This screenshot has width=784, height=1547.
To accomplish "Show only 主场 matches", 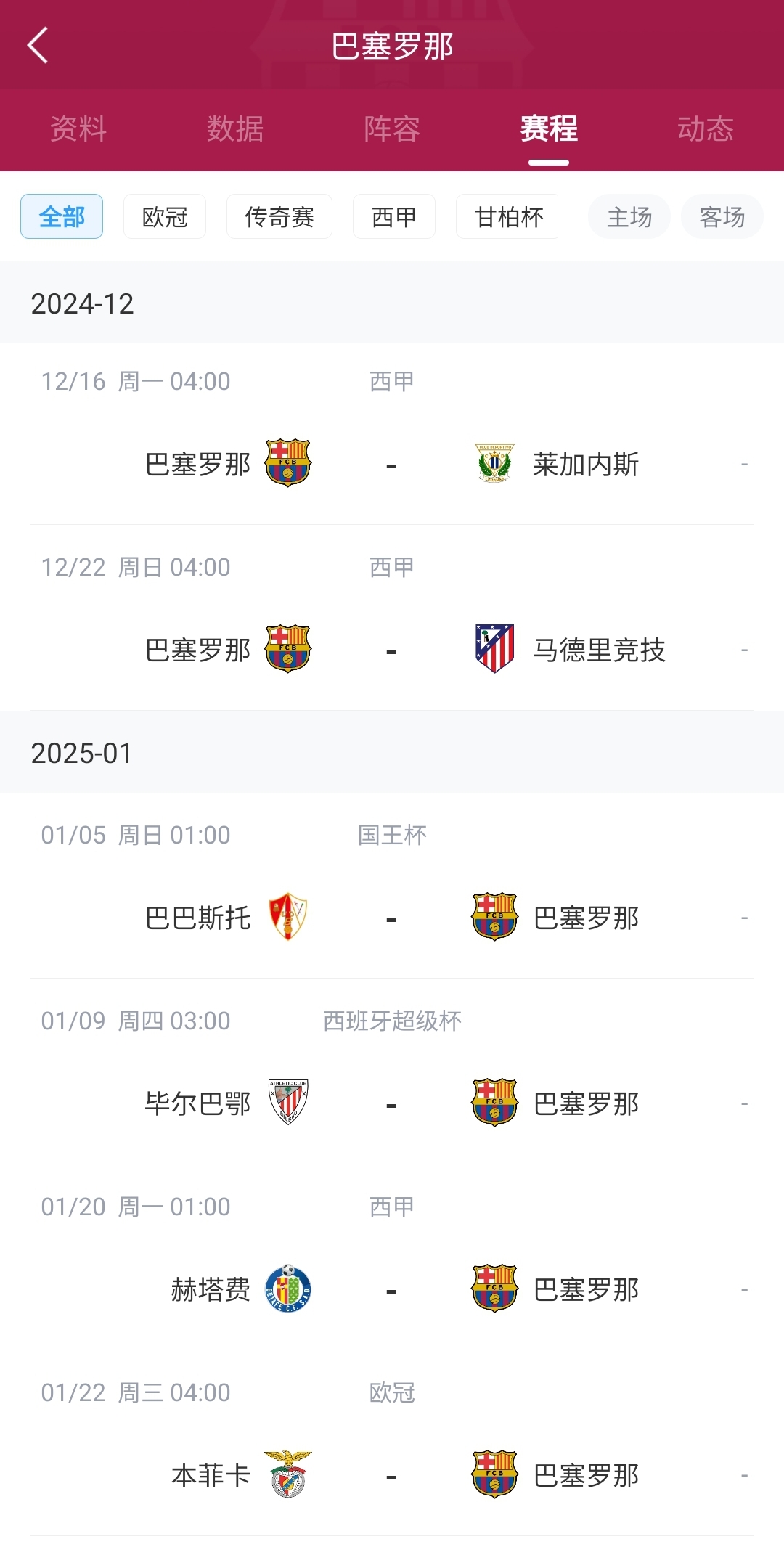I will (x=629, y=216).
